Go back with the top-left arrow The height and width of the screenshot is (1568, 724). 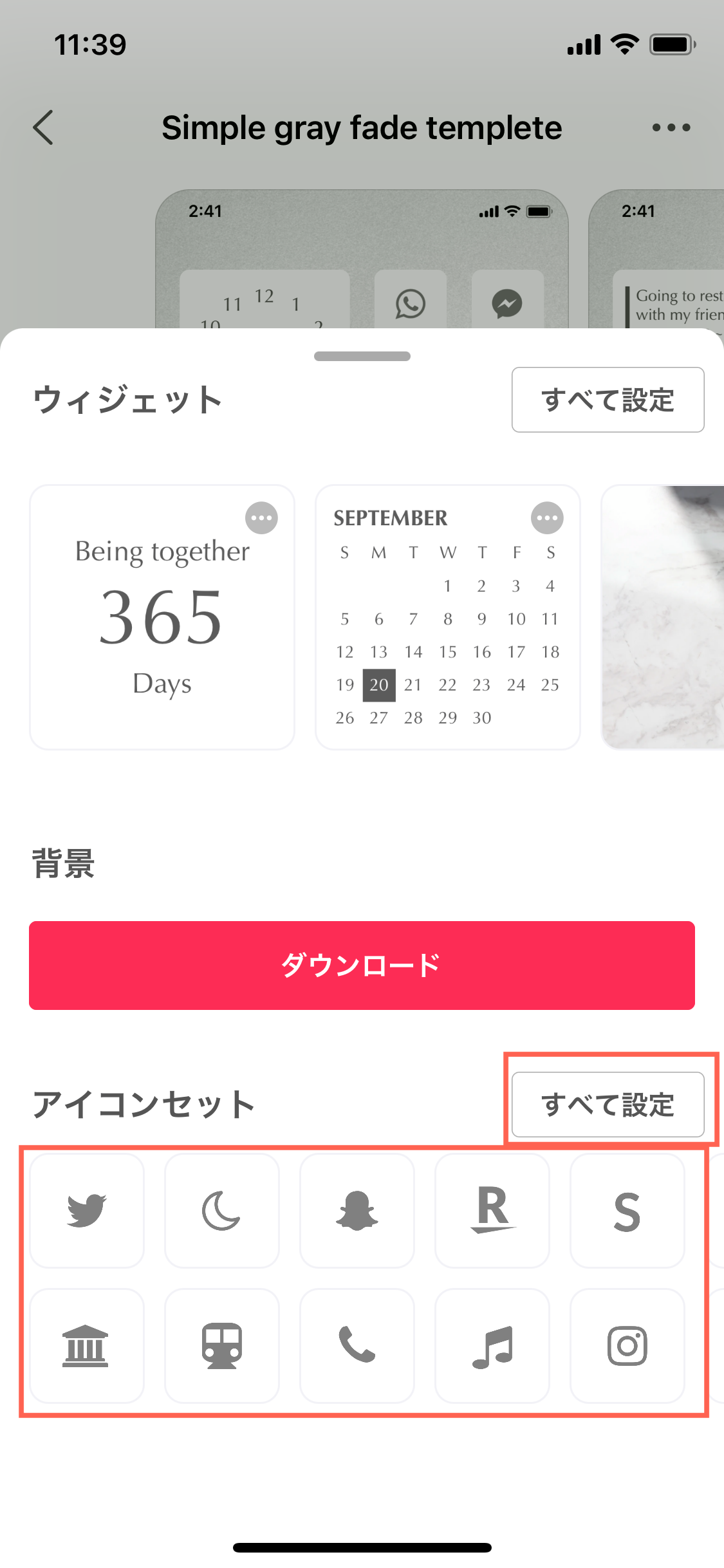[43, 127]
